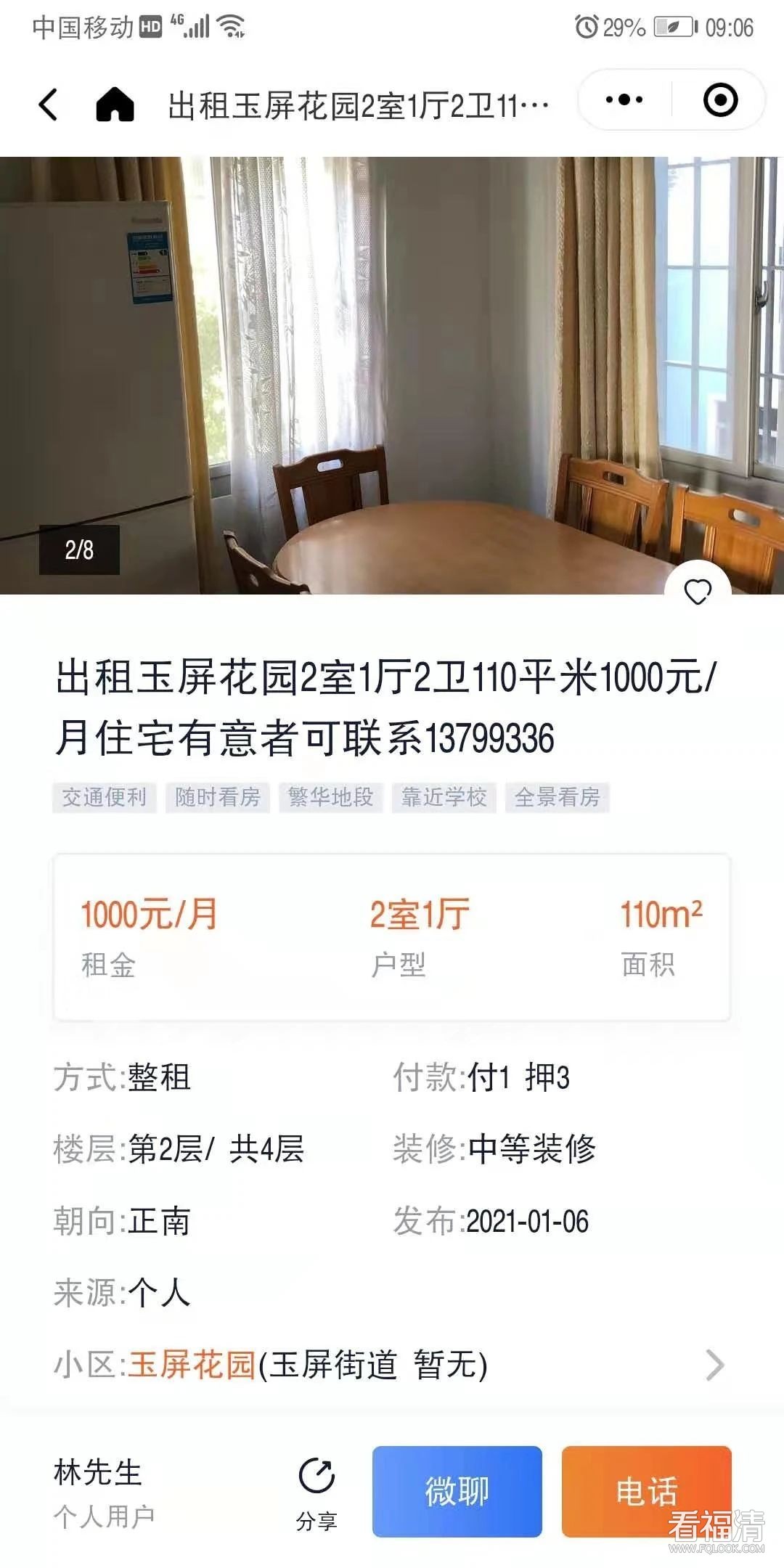Viewport: 784px width, 1568px height.
Task: Favorite this listing with the heart icon
Action: coord(698,592)
